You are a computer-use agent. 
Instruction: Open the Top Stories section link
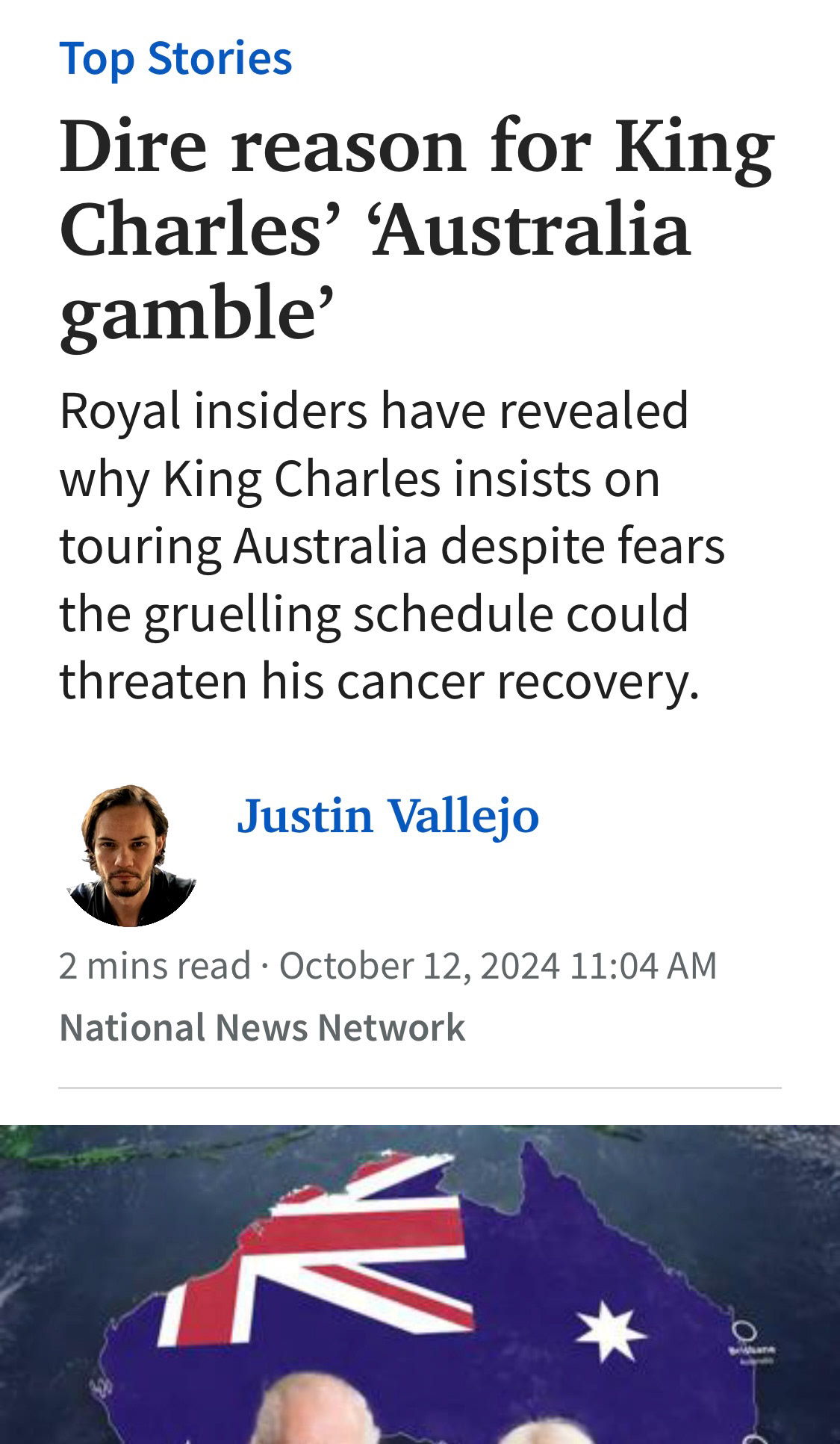point(175,58)
